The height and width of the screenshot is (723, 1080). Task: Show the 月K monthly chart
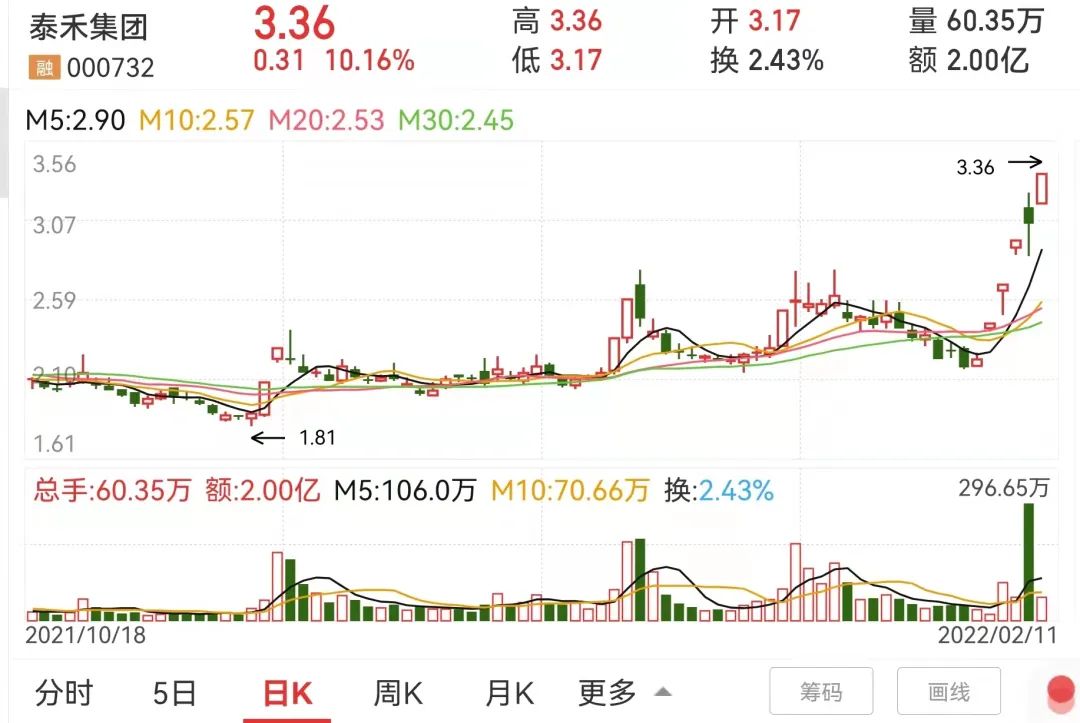[x=509, y=692]
